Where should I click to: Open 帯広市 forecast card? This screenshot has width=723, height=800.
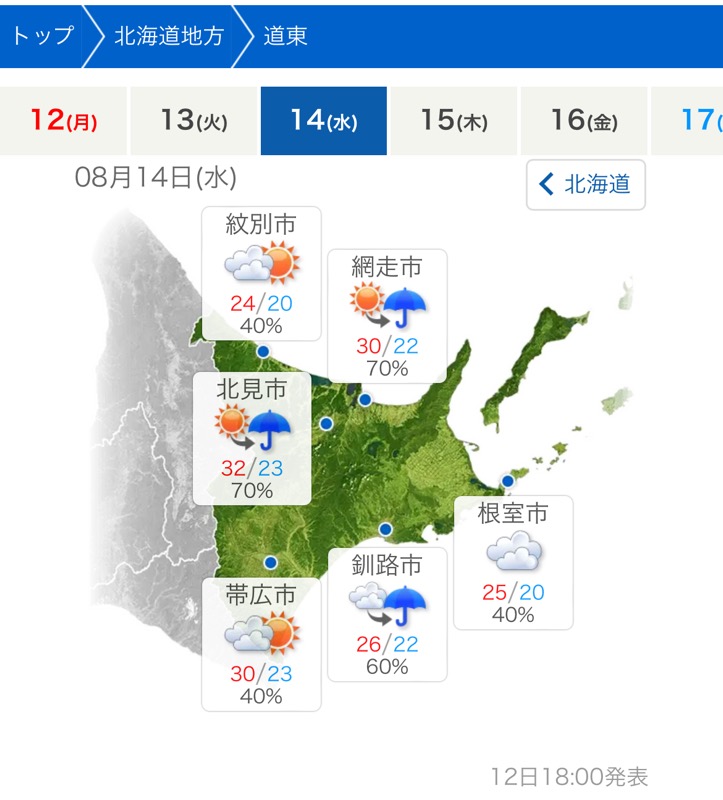point(261,644)
